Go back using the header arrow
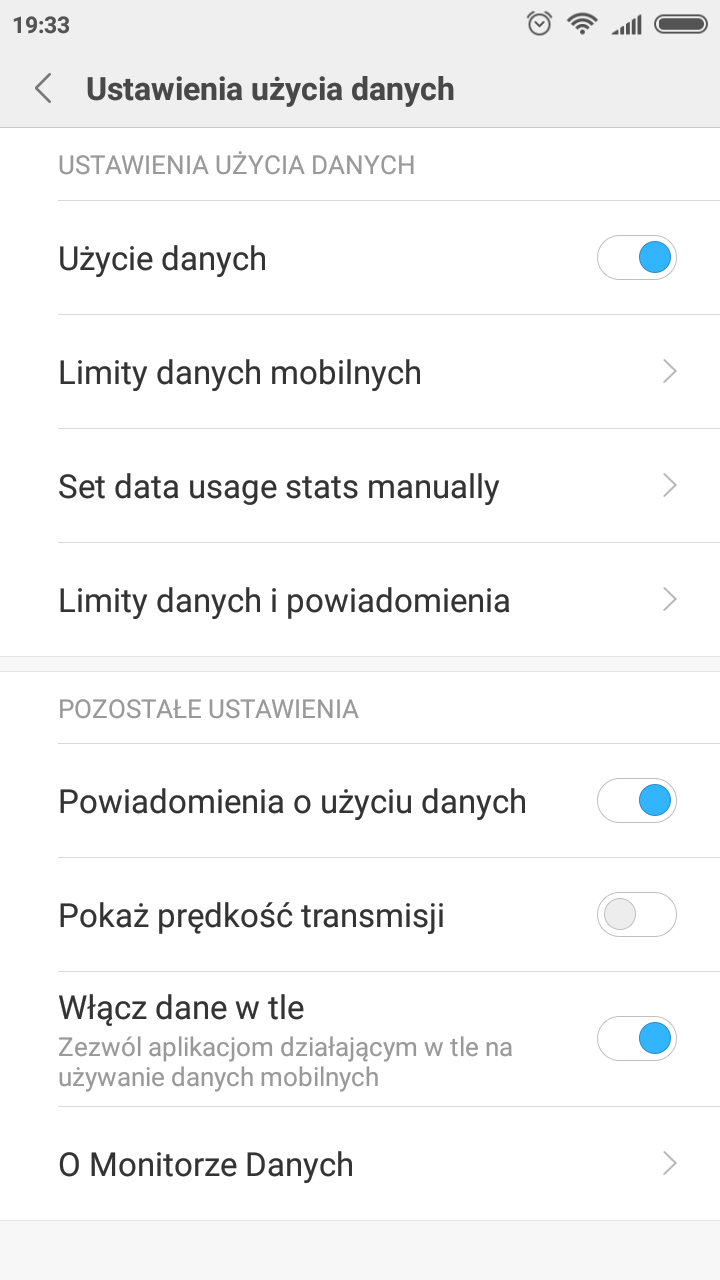The width and height of the screenshot is (720, 1280). click(43, 89)
